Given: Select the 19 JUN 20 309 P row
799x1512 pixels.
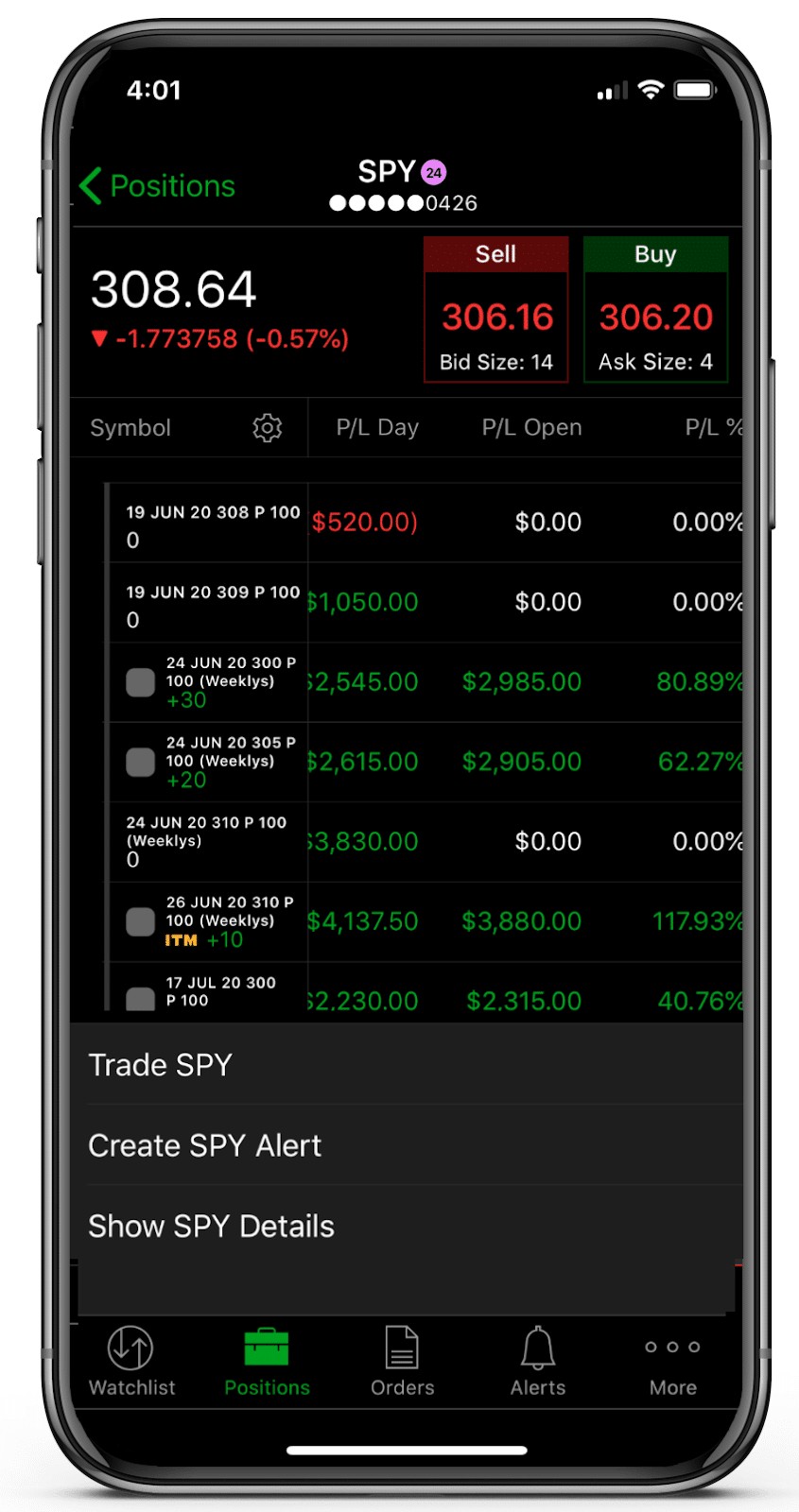Looking at the screenshot, I should pyautogui.click(x=424, y=603).
